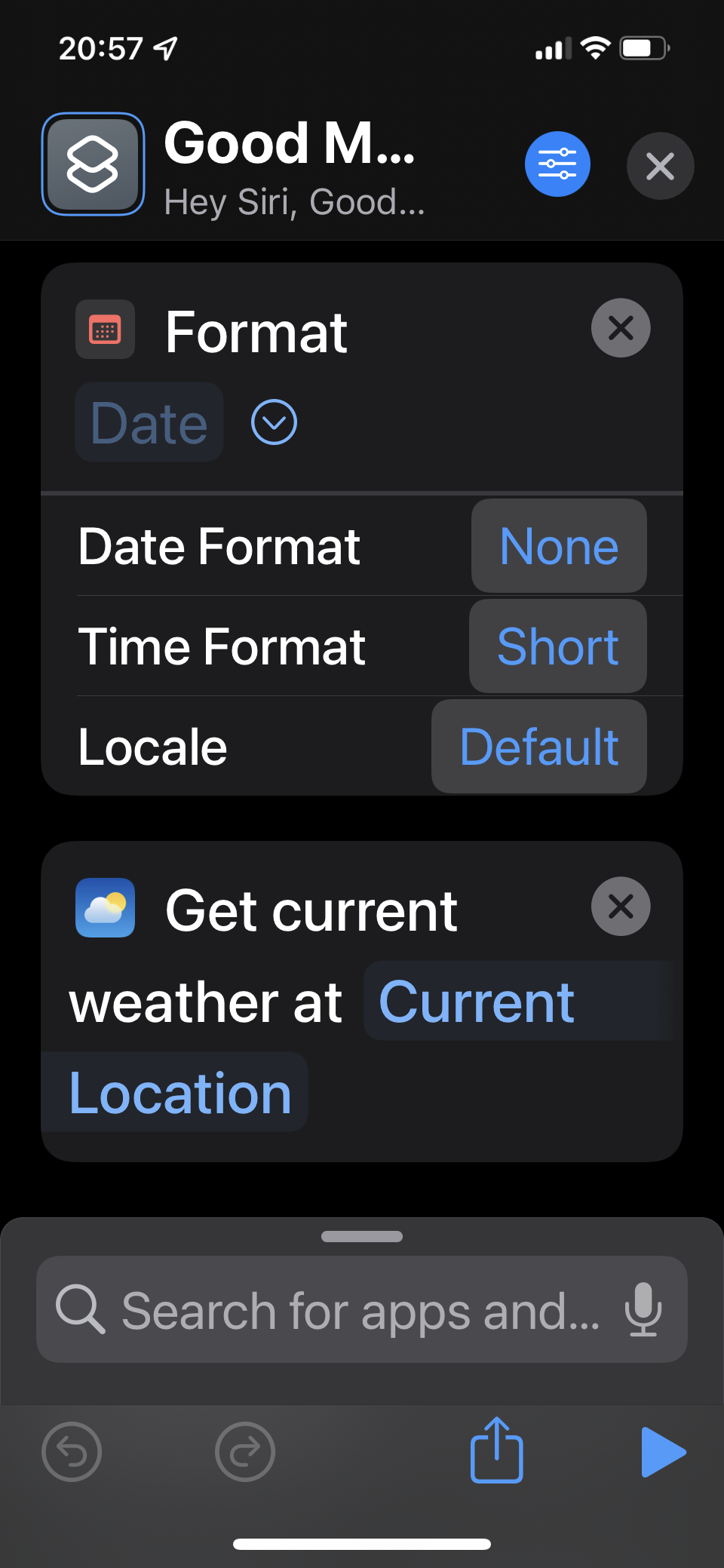This screenshot has height=1568, width=724.
Task: Run the shortcut with the play button
Action: [x=663, y=1452]
